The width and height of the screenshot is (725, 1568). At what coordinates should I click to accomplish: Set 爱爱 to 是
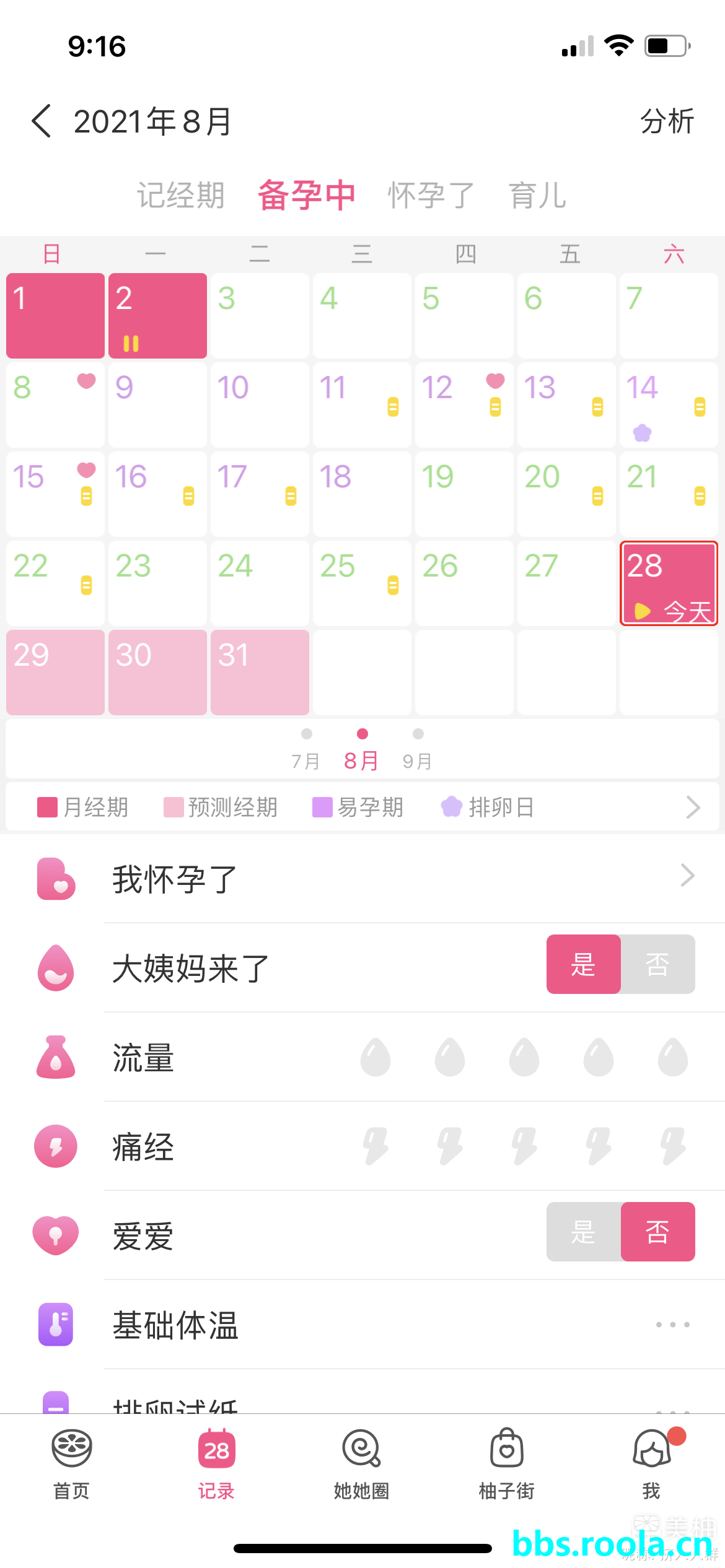[583, 1232]
